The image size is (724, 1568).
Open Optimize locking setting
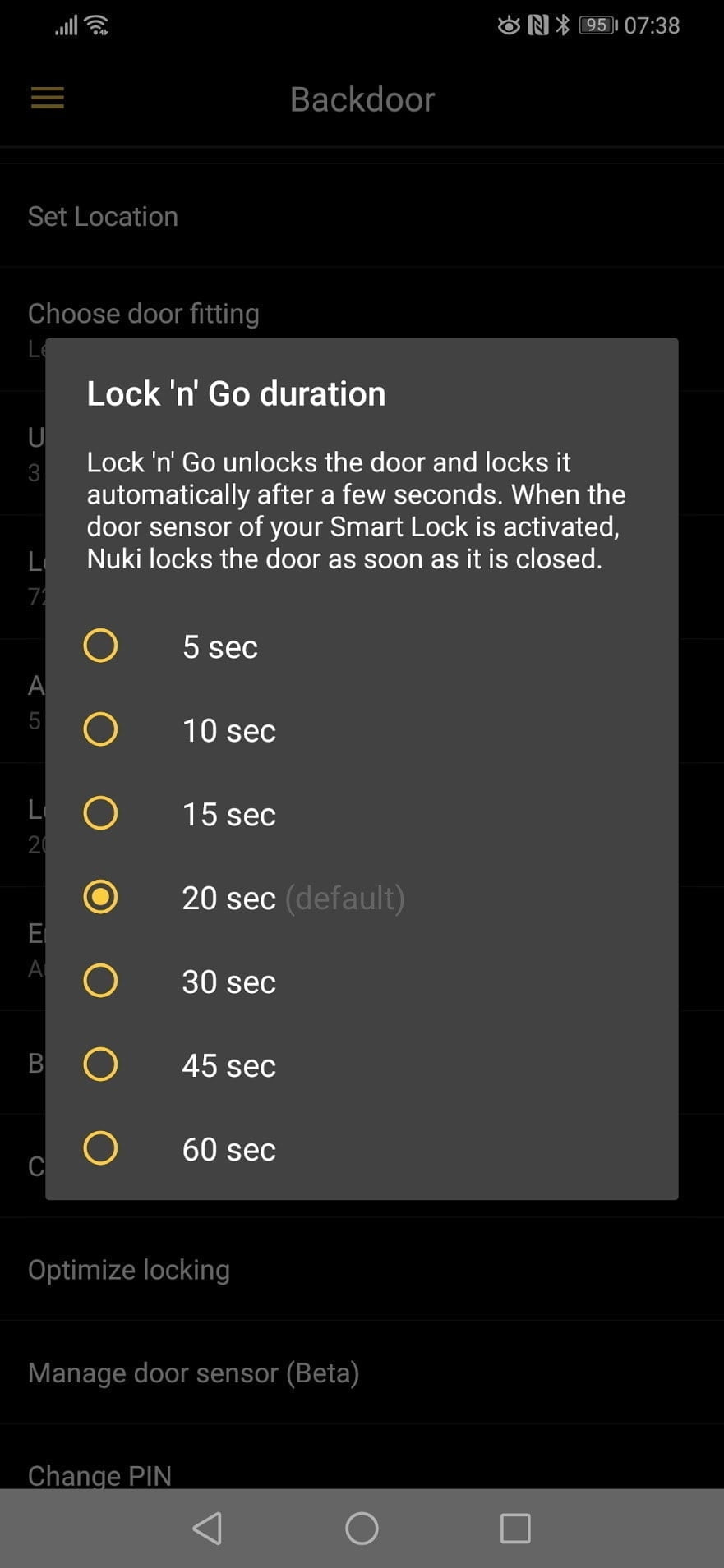tap(129, 1270)
